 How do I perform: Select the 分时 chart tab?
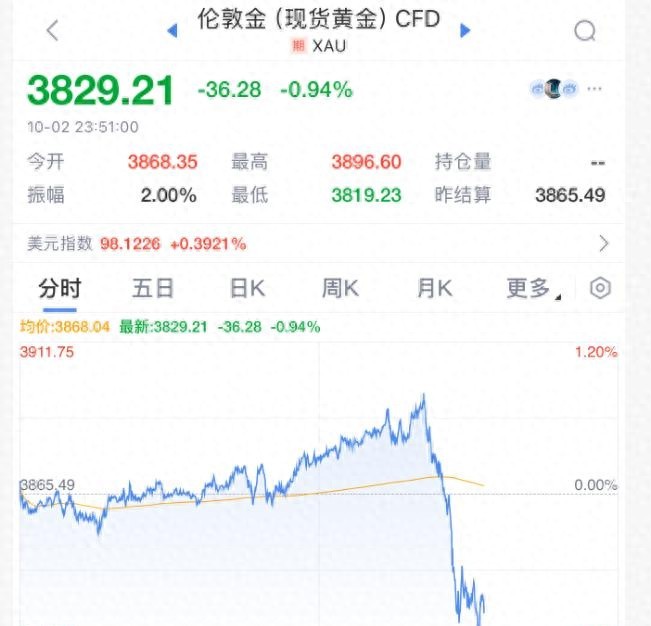pyautogui.click(x=59, y=289)
